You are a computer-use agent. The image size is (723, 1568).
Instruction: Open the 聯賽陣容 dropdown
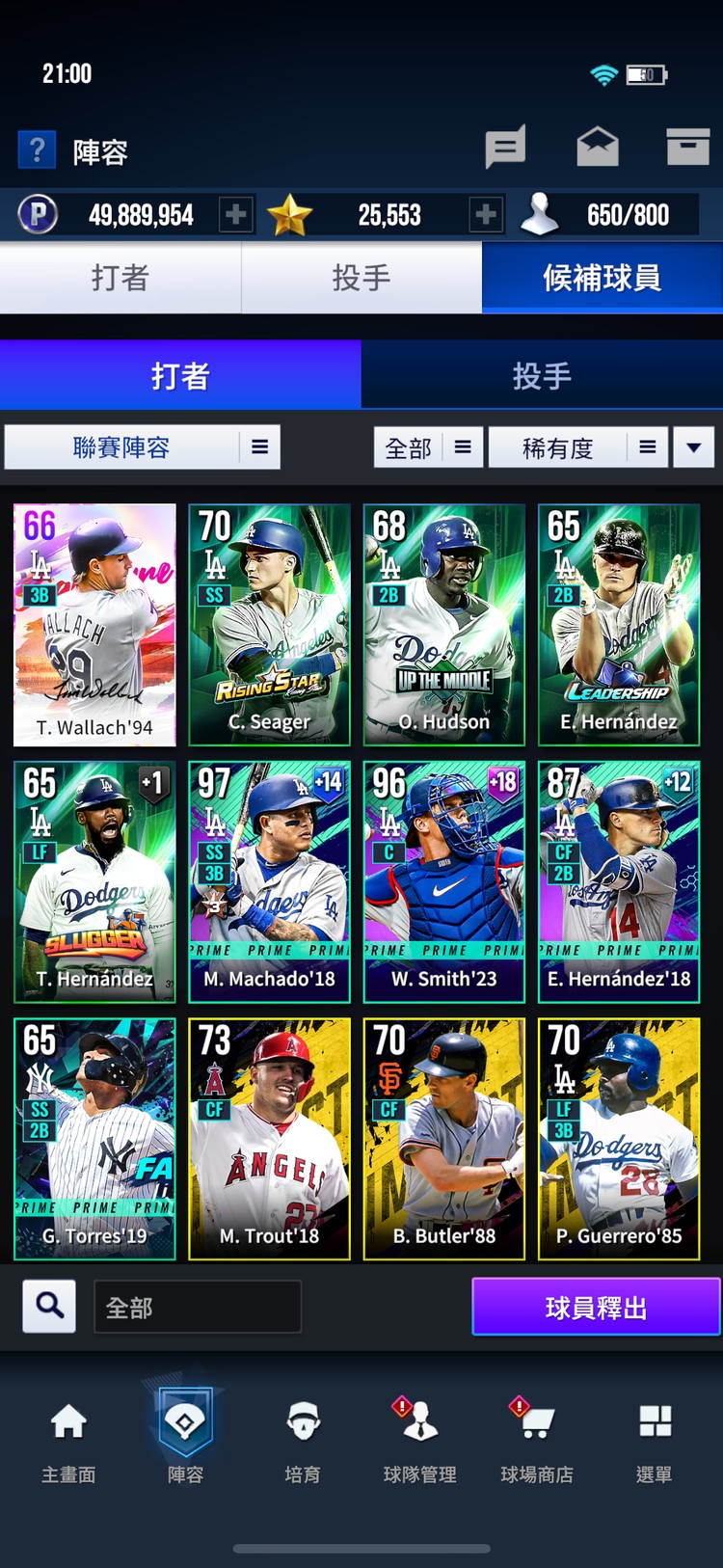pos(143,447)
